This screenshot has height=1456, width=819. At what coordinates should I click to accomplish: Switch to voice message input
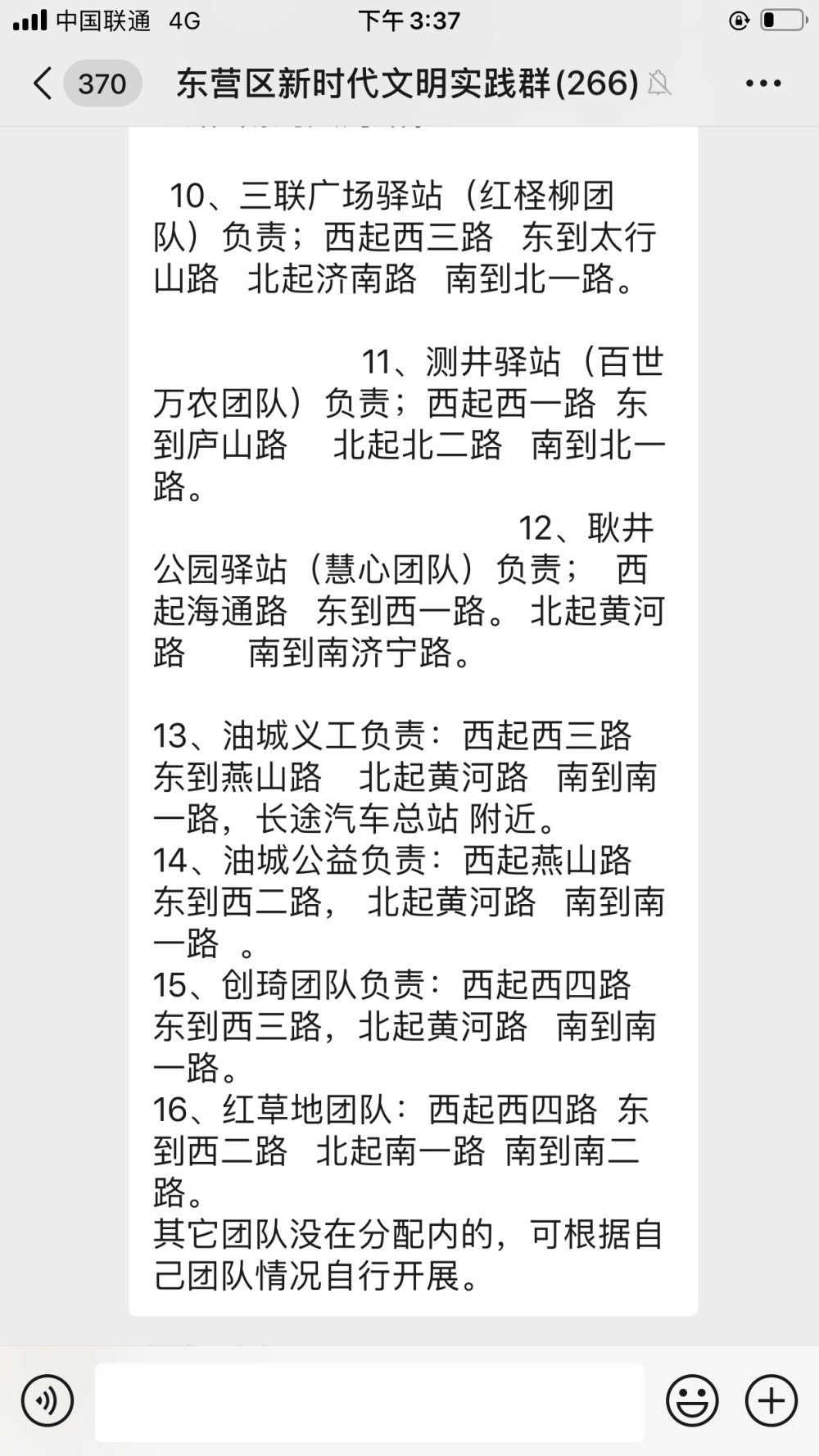pos(48,1400)
